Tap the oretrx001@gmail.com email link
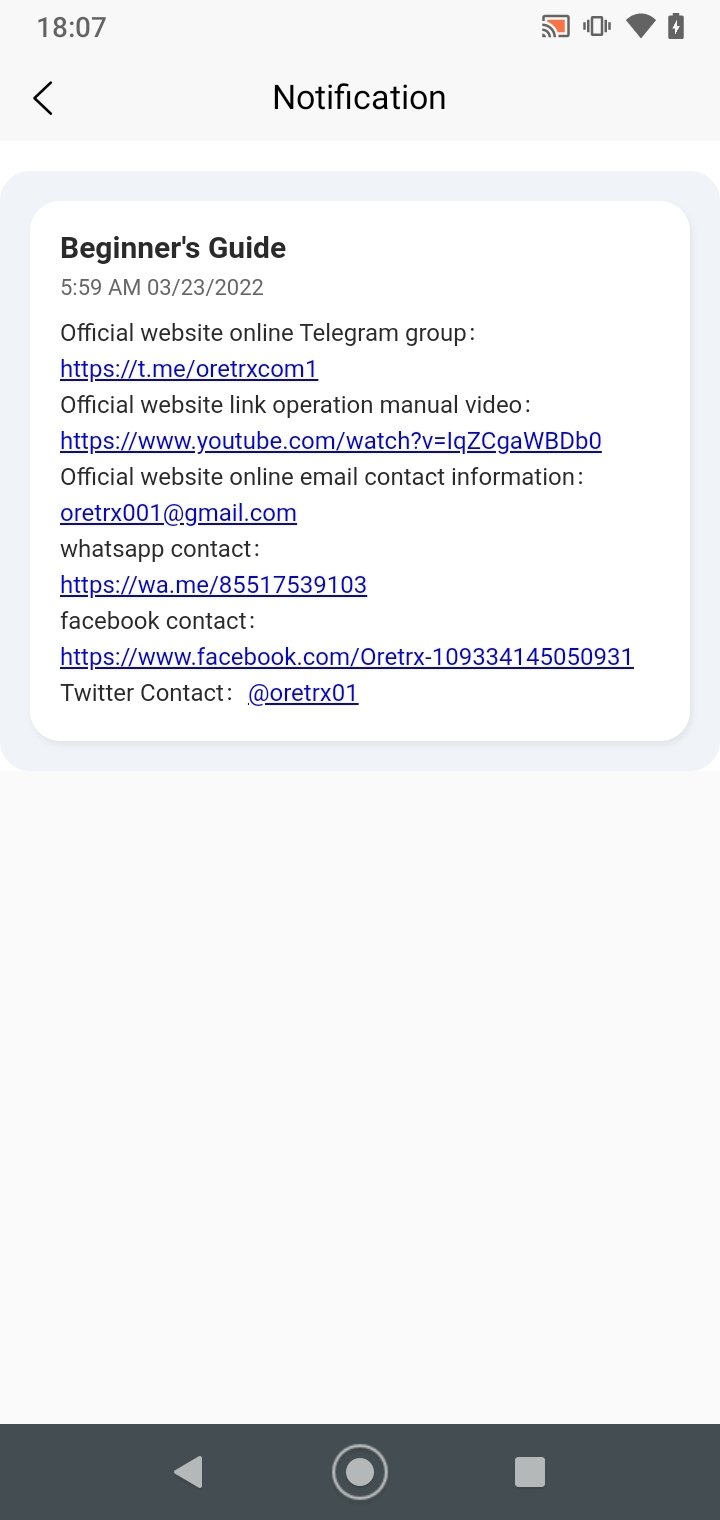Image resolution: width=720 pixels, height=1520 pixels. click(x=178, y=513)
